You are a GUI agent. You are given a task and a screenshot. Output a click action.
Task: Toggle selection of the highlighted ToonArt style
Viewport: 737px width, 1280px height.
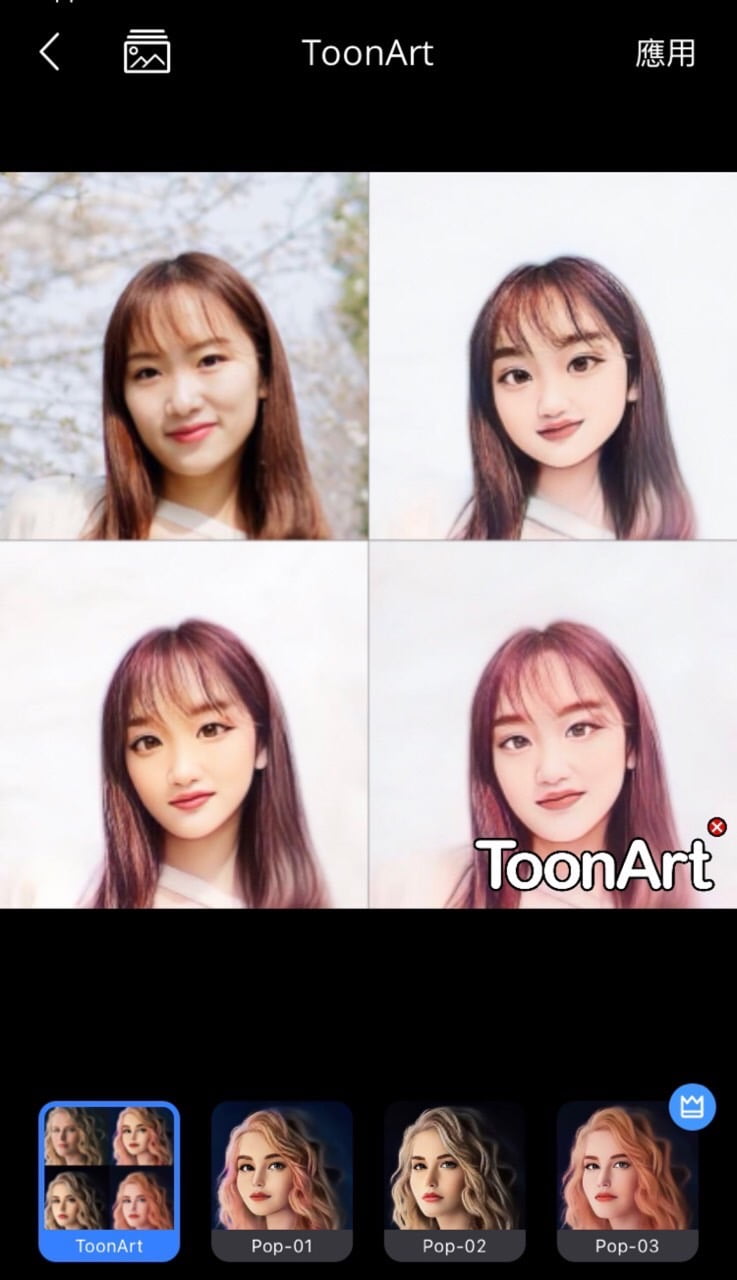pyautogui.click(x=110, y=1180)
